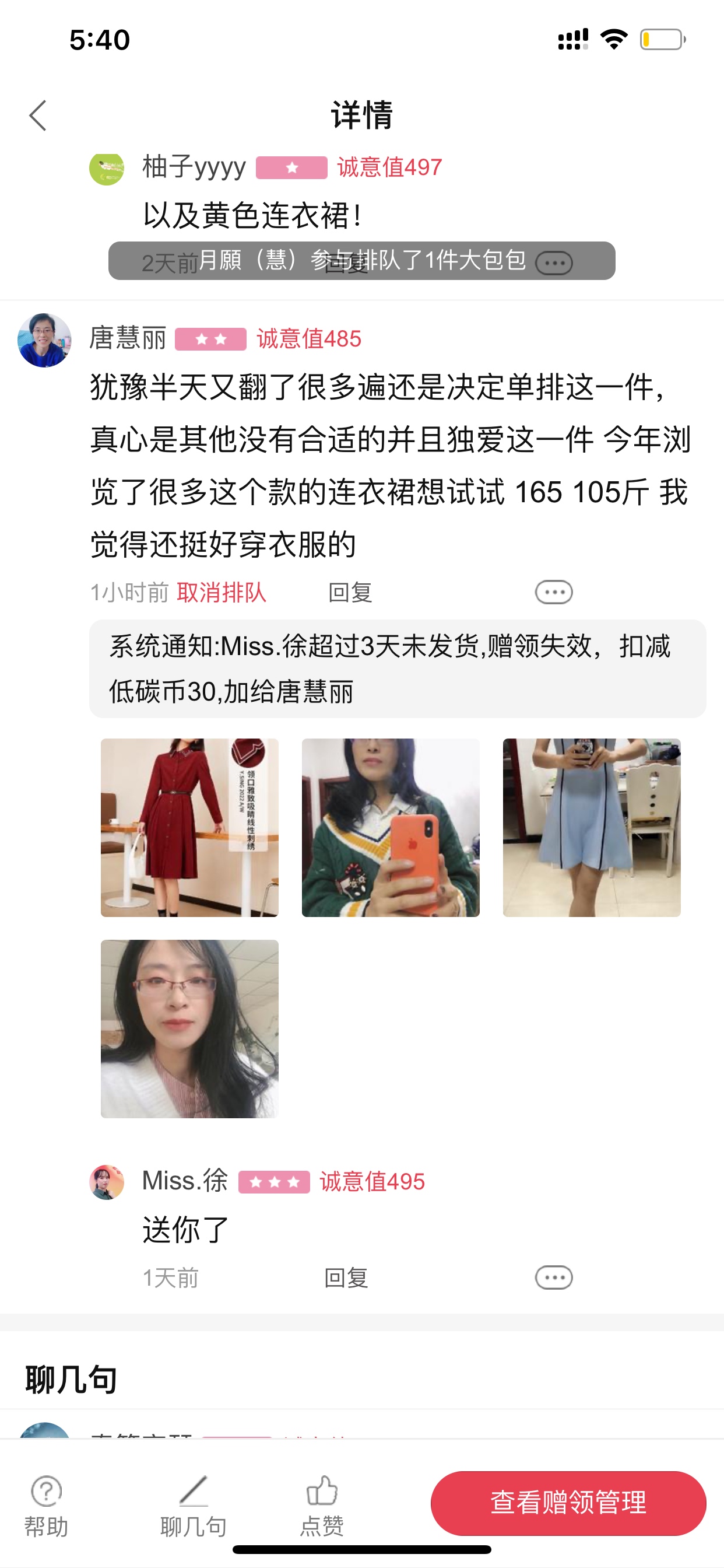Screen dimensions: 724x1568
Task: Tap 取消排队 under 唐慧丽's comment
Action: pos(222,592)
